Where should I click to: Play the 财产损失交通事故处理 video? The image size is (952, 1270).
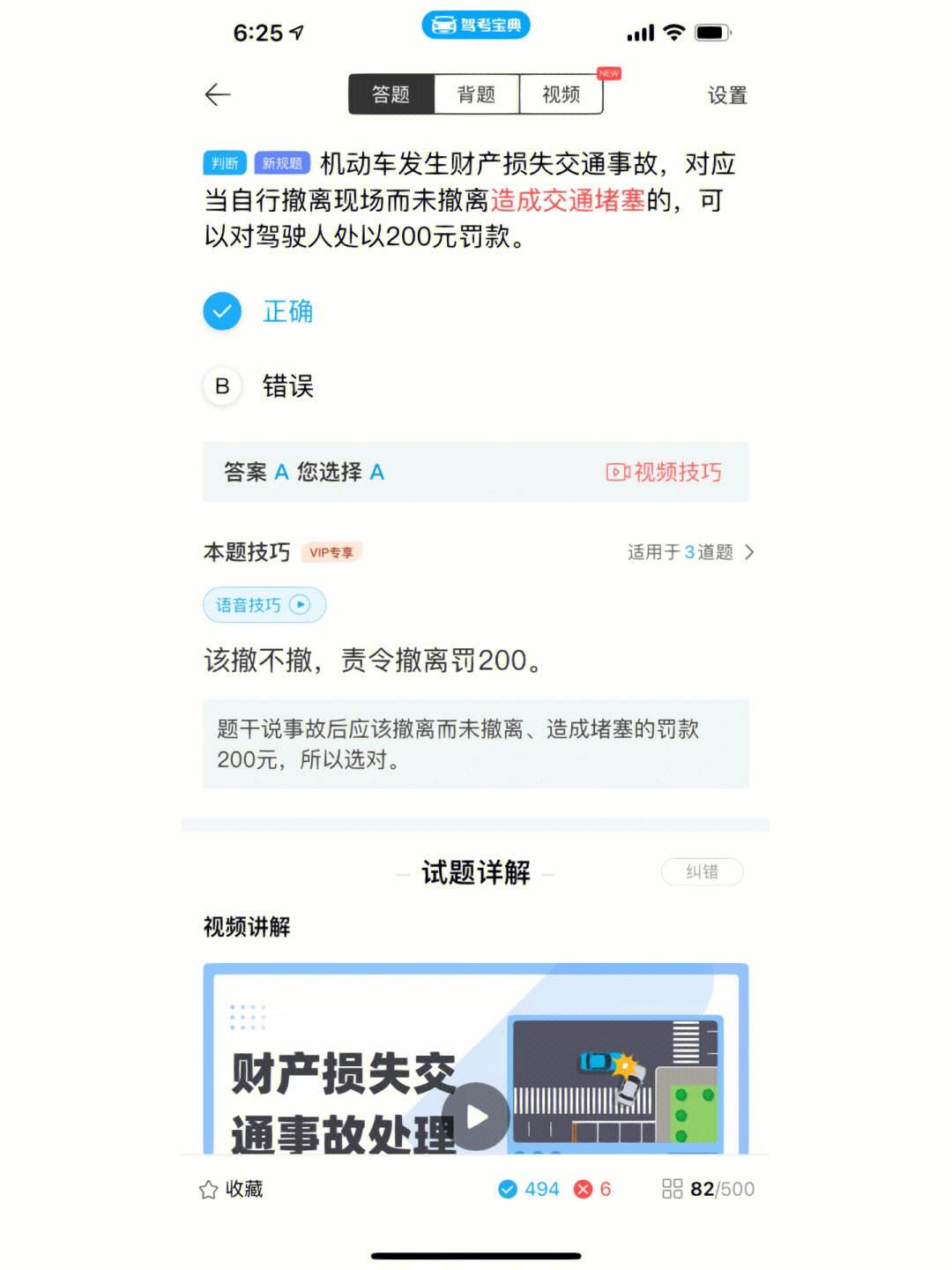pyautogui.click(x=476, y=1117)
